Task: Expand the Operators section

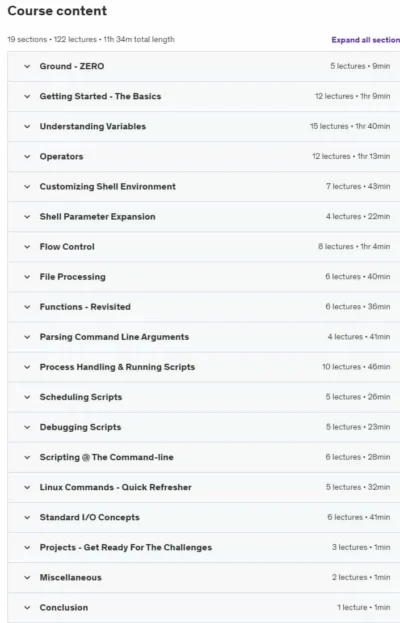Action: coord(204,157)
